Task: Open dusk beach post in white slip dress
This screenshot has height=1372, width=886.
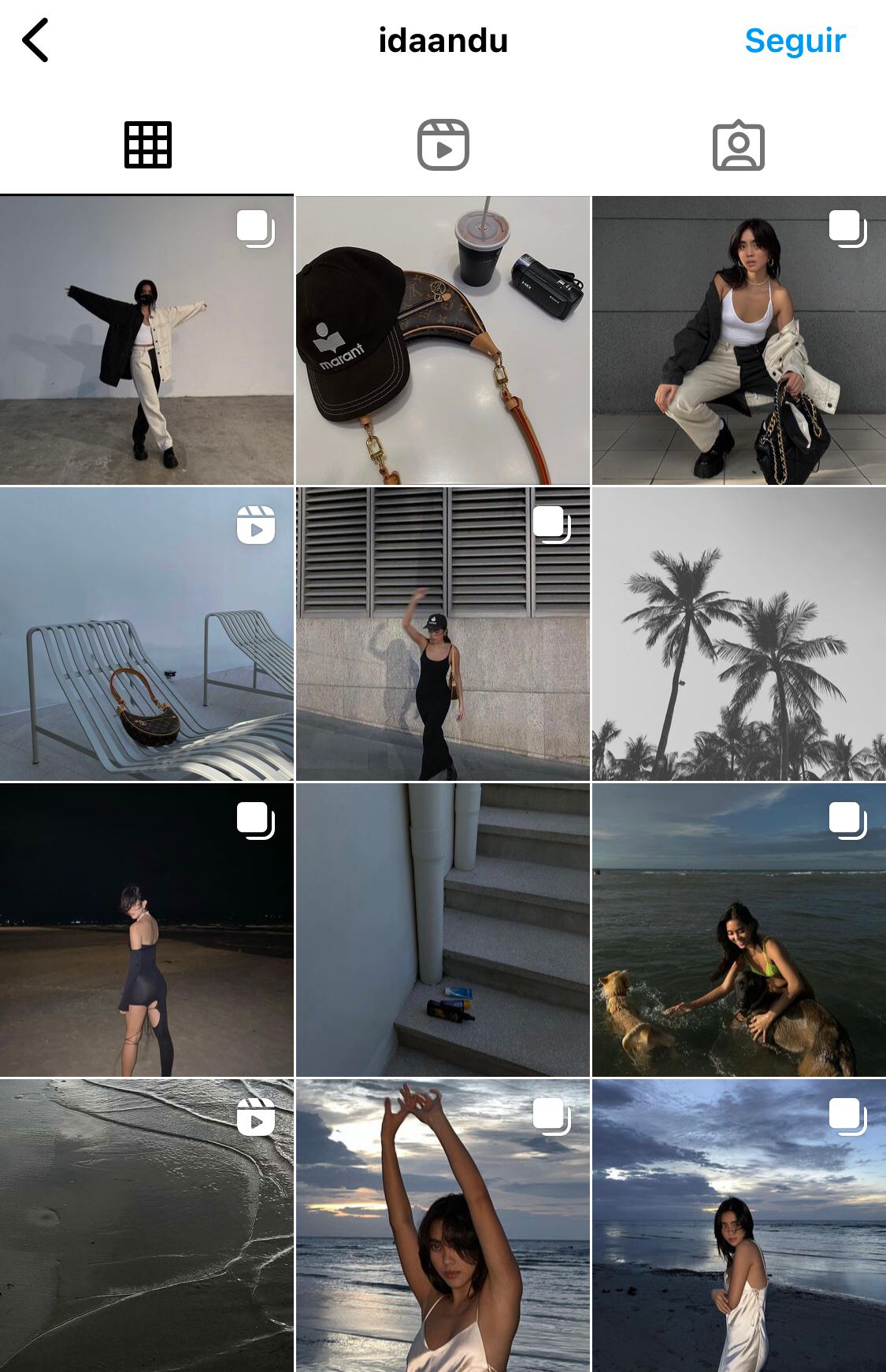Action: tap(739, 1225)
